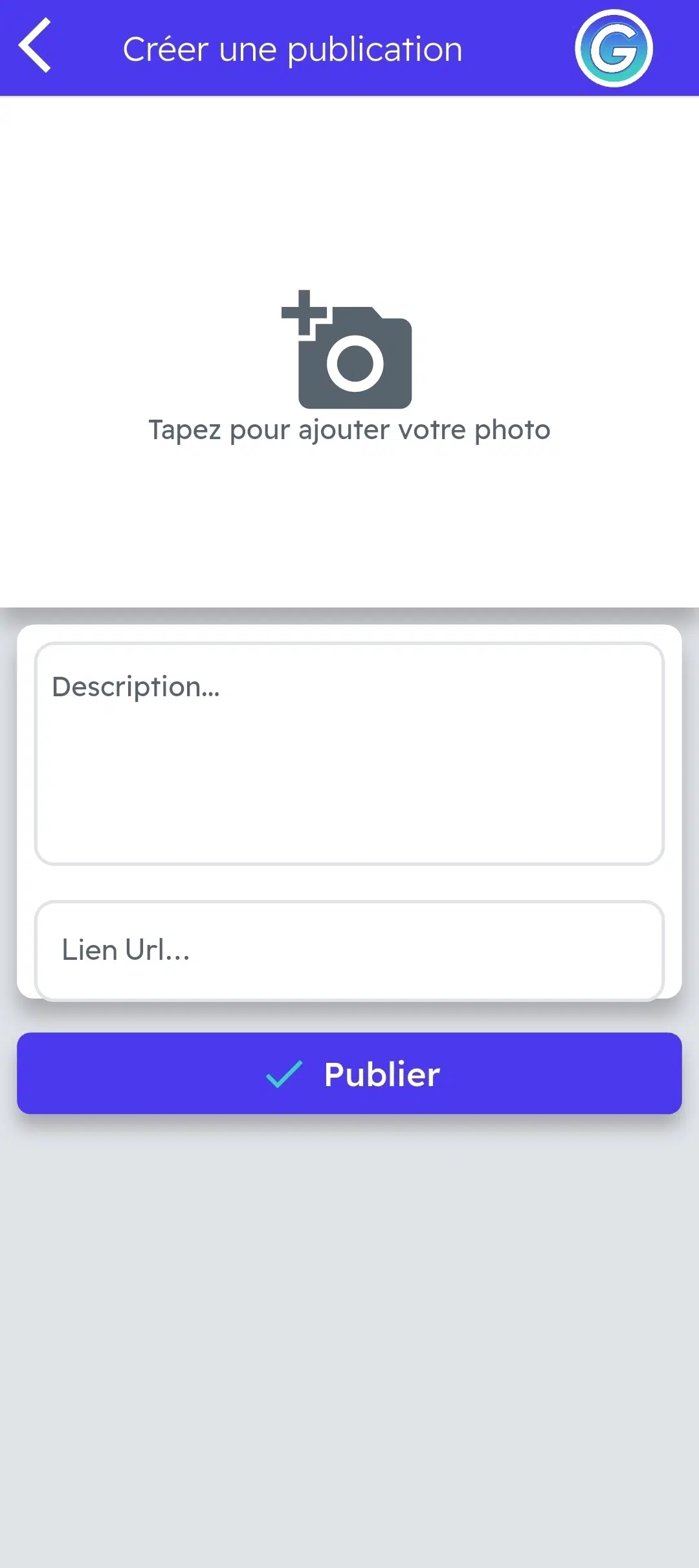Go back using the header arrow
Viewport: 699px width, 1568px height.
click(x=35, y=45)
